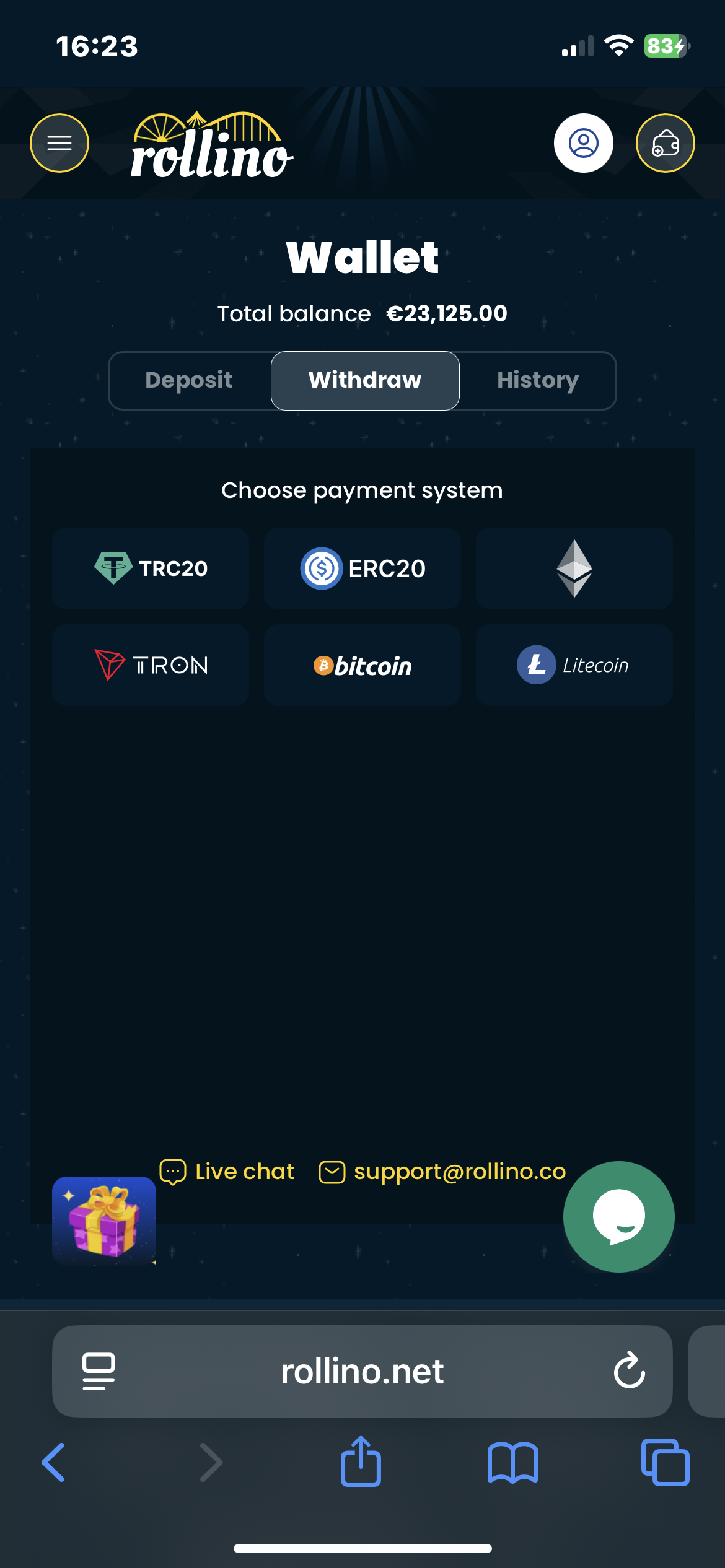Open the green chat bubble button
The height and width of the screenshot is (1568, 725).
pyautogui.click(x=618, y=1216)
